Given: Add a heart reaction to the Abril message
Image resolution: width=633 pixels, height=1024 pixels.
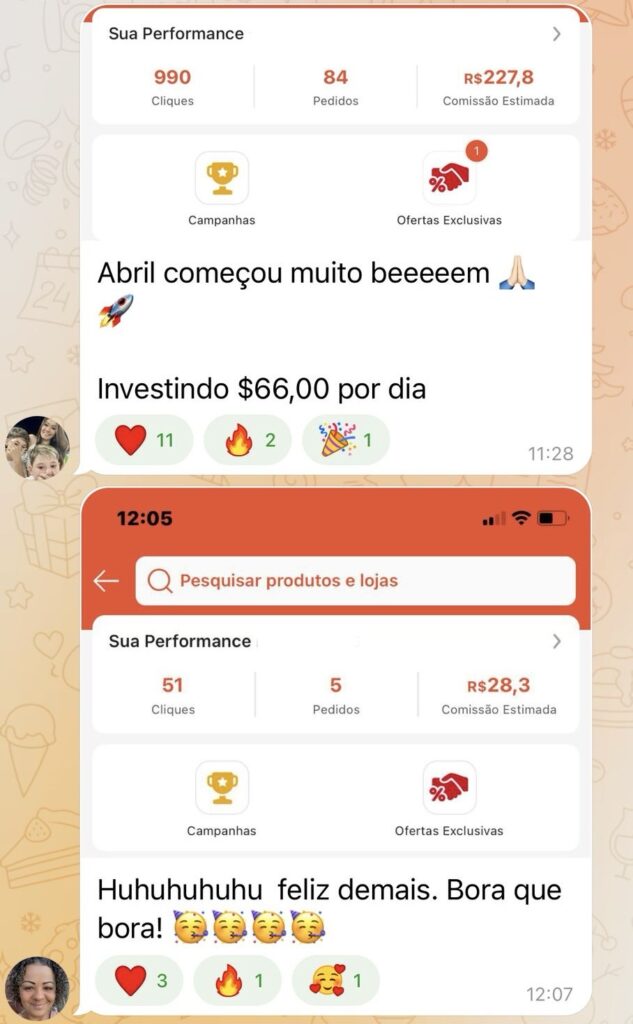Looking at the screenshot, I should click(144, 440).
